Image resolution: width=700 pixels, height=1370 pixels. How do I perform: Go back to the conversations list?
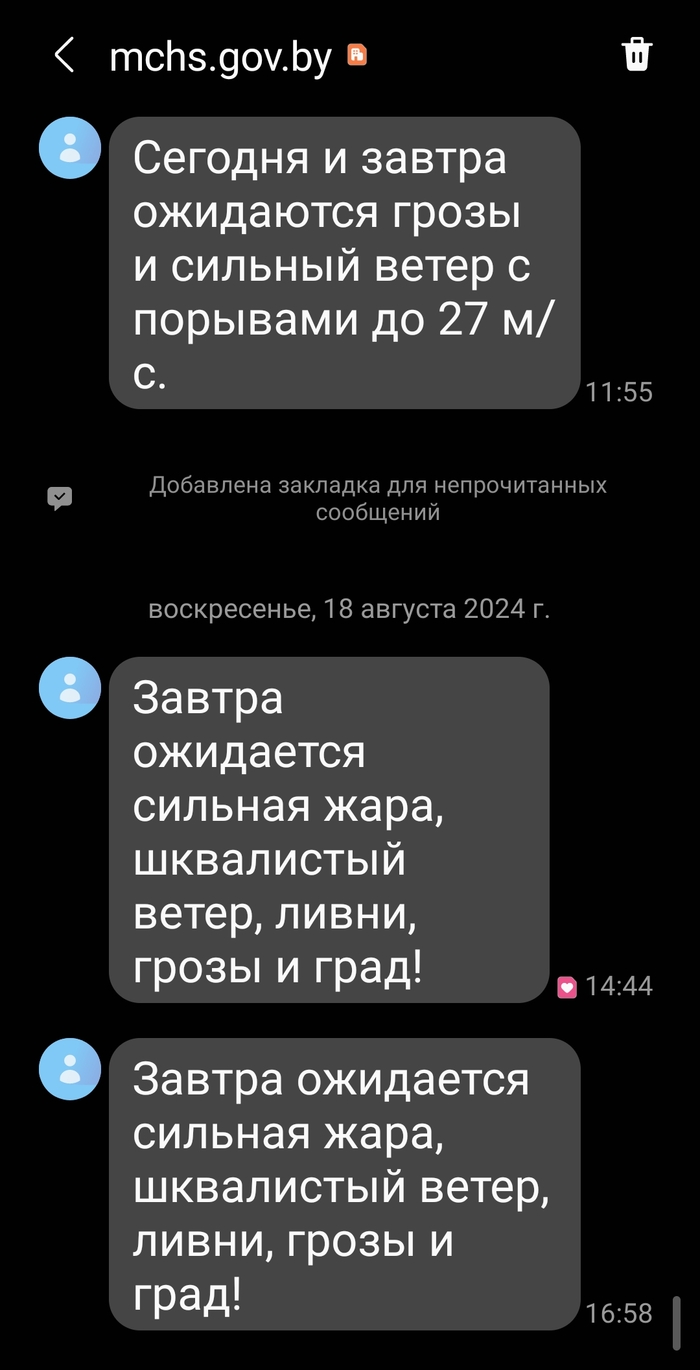(x=64, y=56)
